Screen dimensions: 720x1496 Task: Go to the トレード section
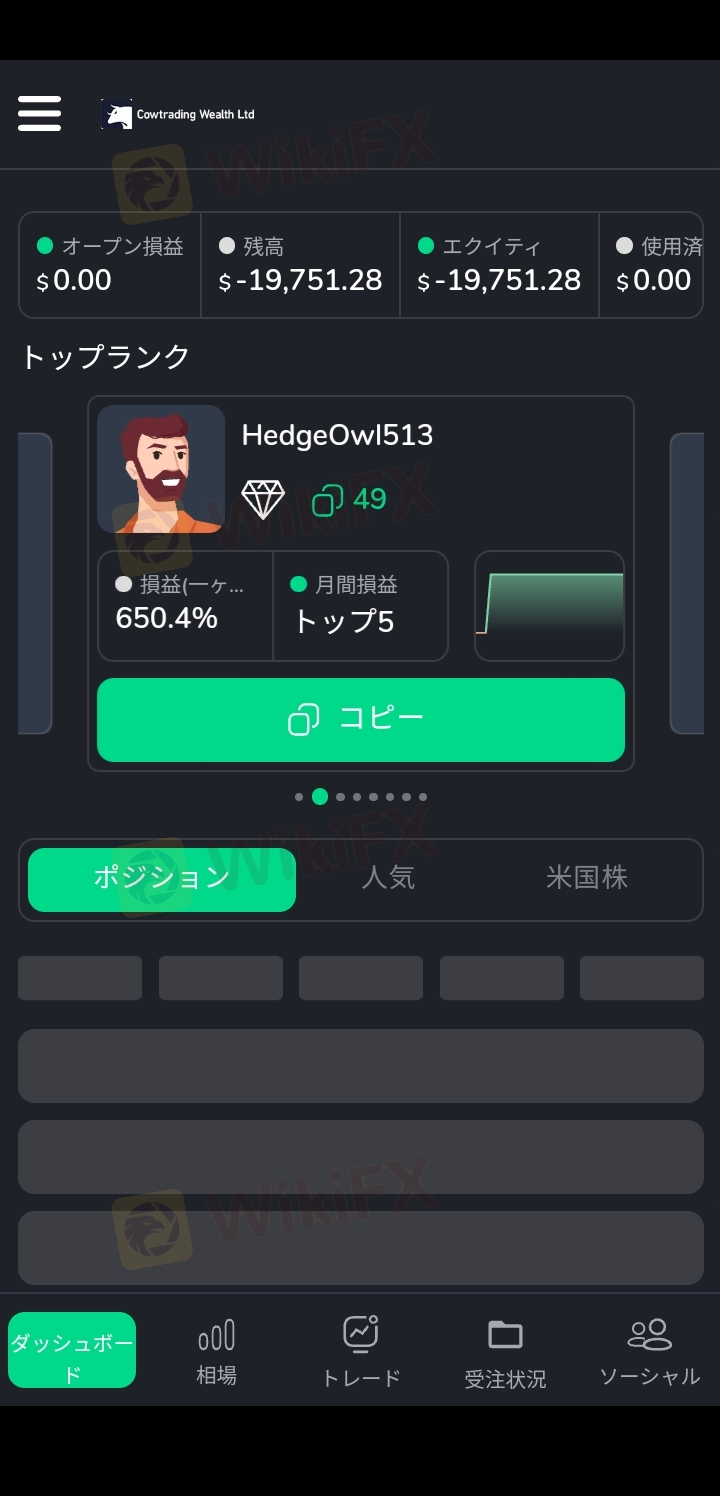(361, 1352)
